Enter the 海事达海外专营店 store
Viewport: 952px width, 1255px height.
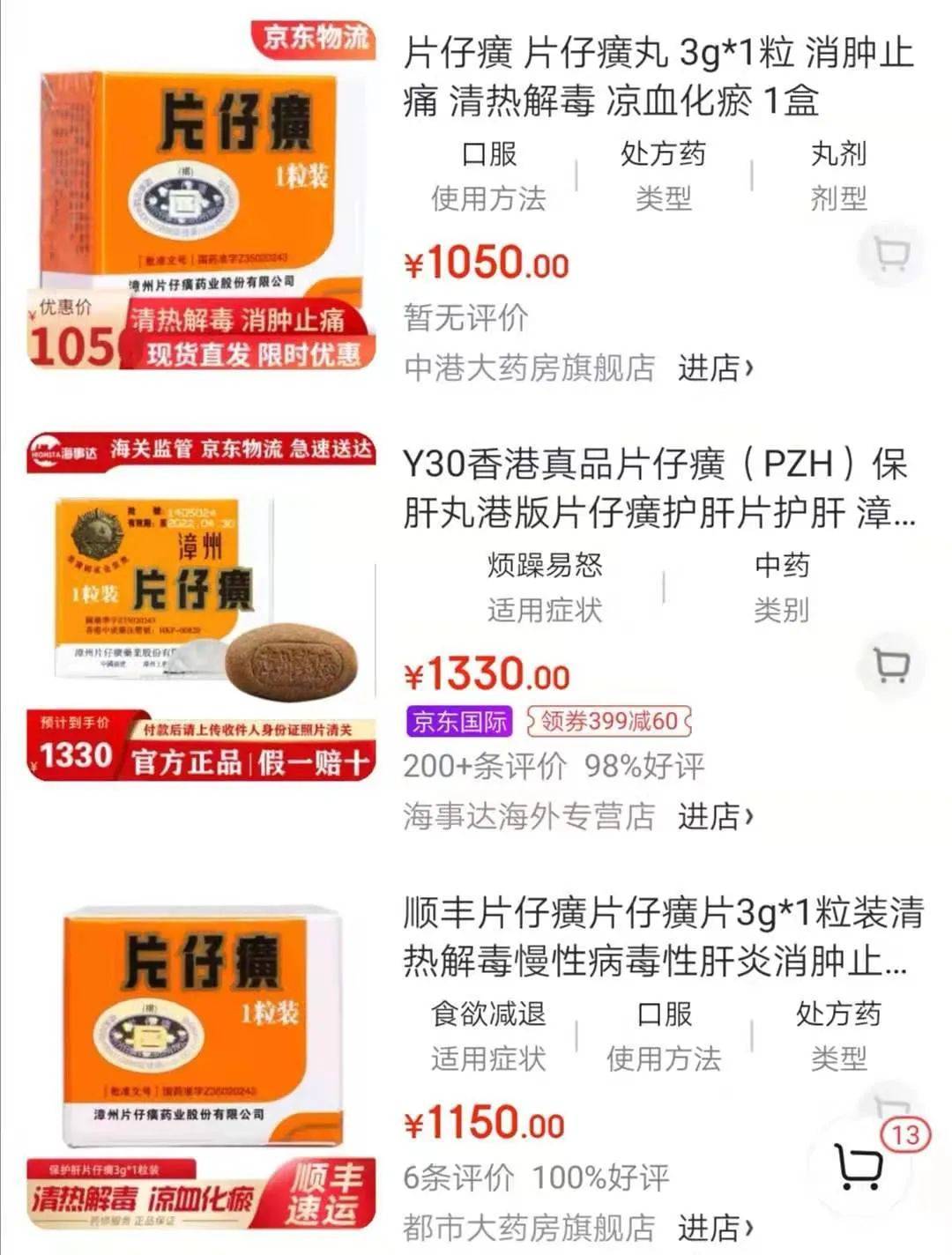pos(715,817)
